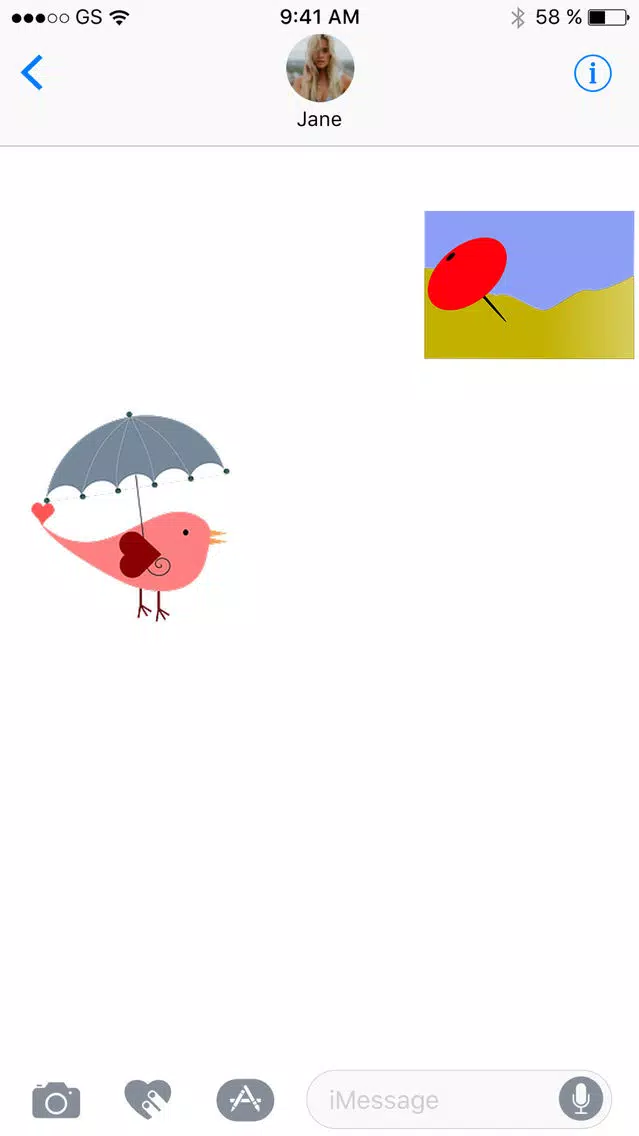Open the Digital Touch heart icon
Viewport: 639px width, 1136px height.
(148, 1100)
